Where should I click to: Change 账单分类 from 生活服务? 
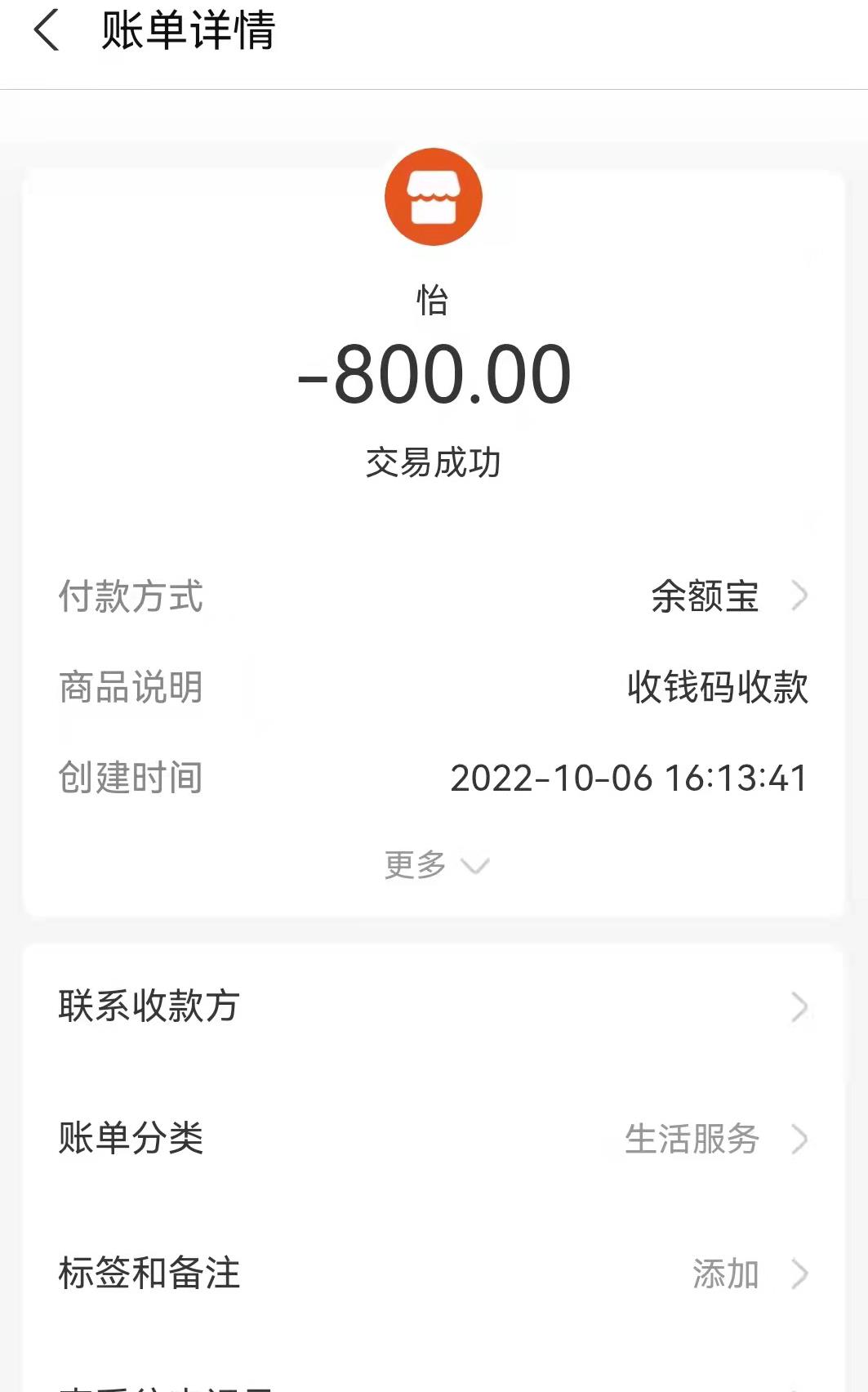[x=710, y=1139]
